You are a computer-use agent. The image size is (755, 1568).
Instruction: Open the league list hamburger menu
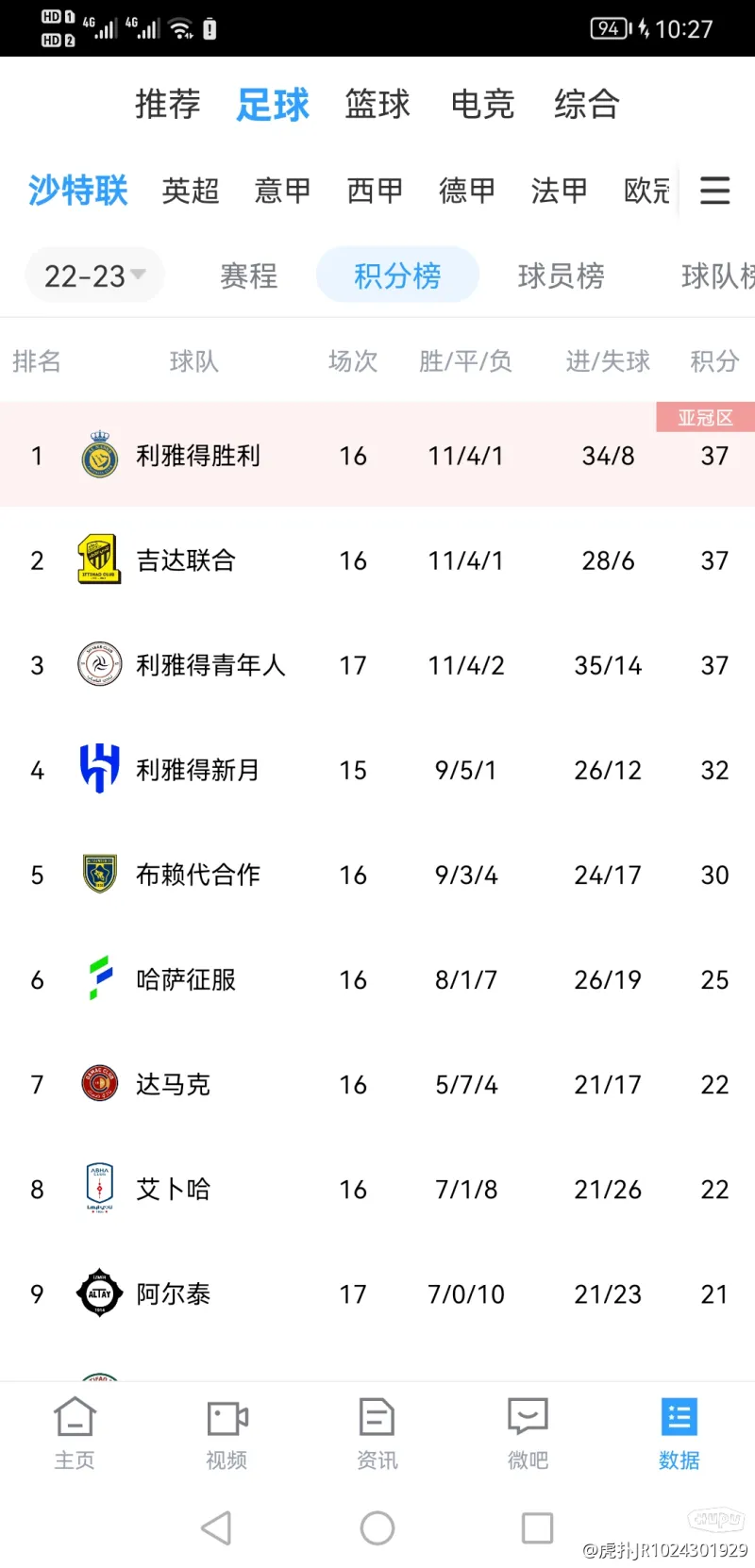pos(714,191)
